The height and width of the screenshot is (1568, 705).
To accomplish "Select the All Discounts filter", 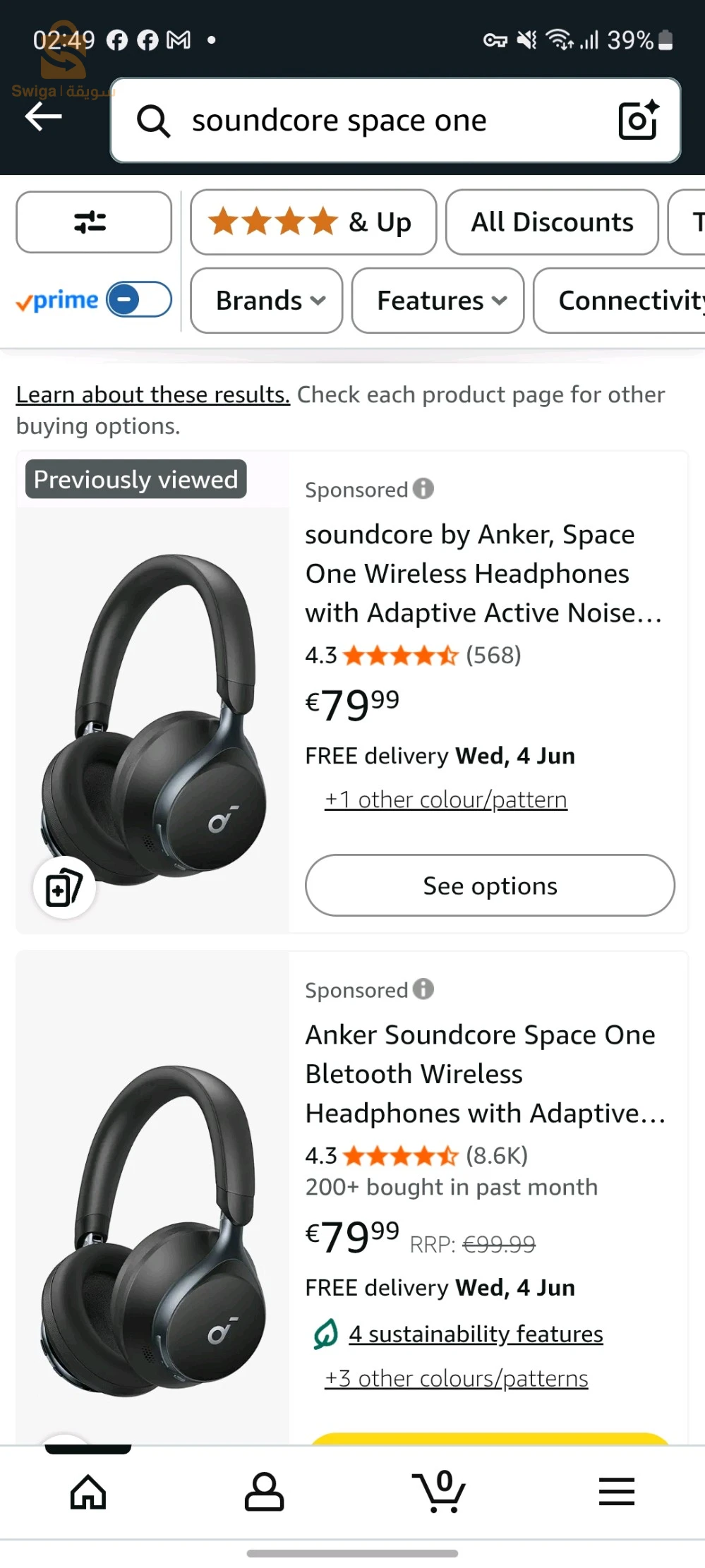I will pyautogui.click(x=551, y=222).
